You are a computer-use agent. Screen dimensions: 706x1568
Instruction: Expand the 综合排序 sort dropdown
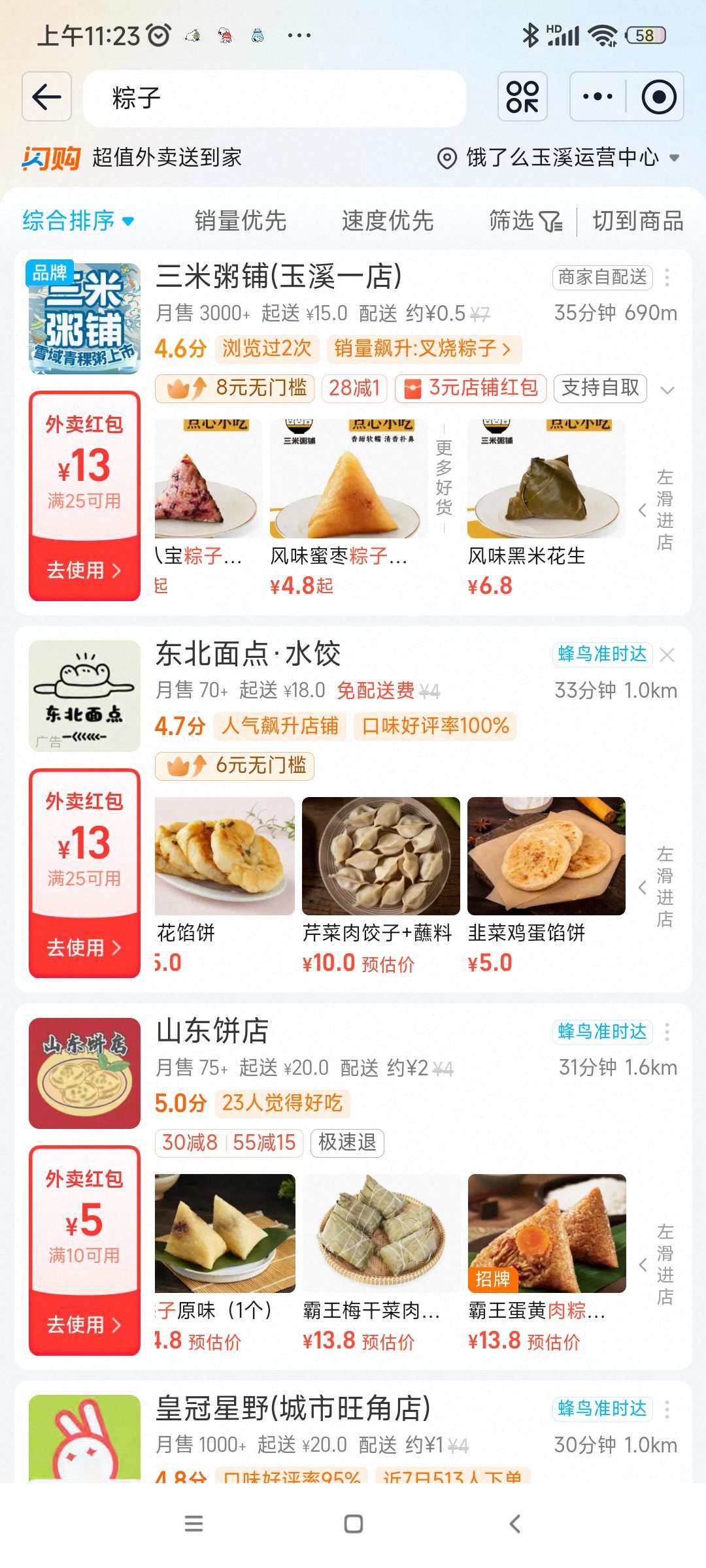(78, 221)
